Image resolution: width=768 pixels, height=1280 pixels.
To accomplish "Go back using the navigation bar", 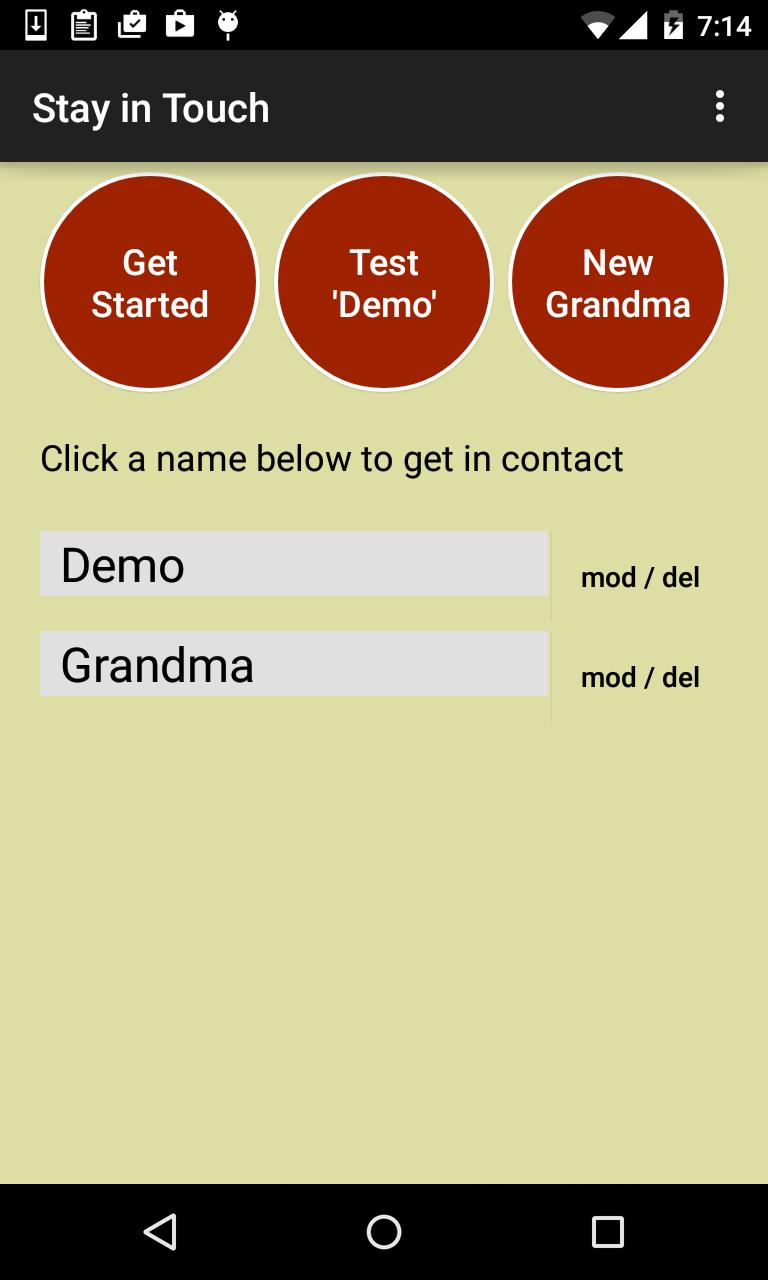I will (x=160, y=1232).
